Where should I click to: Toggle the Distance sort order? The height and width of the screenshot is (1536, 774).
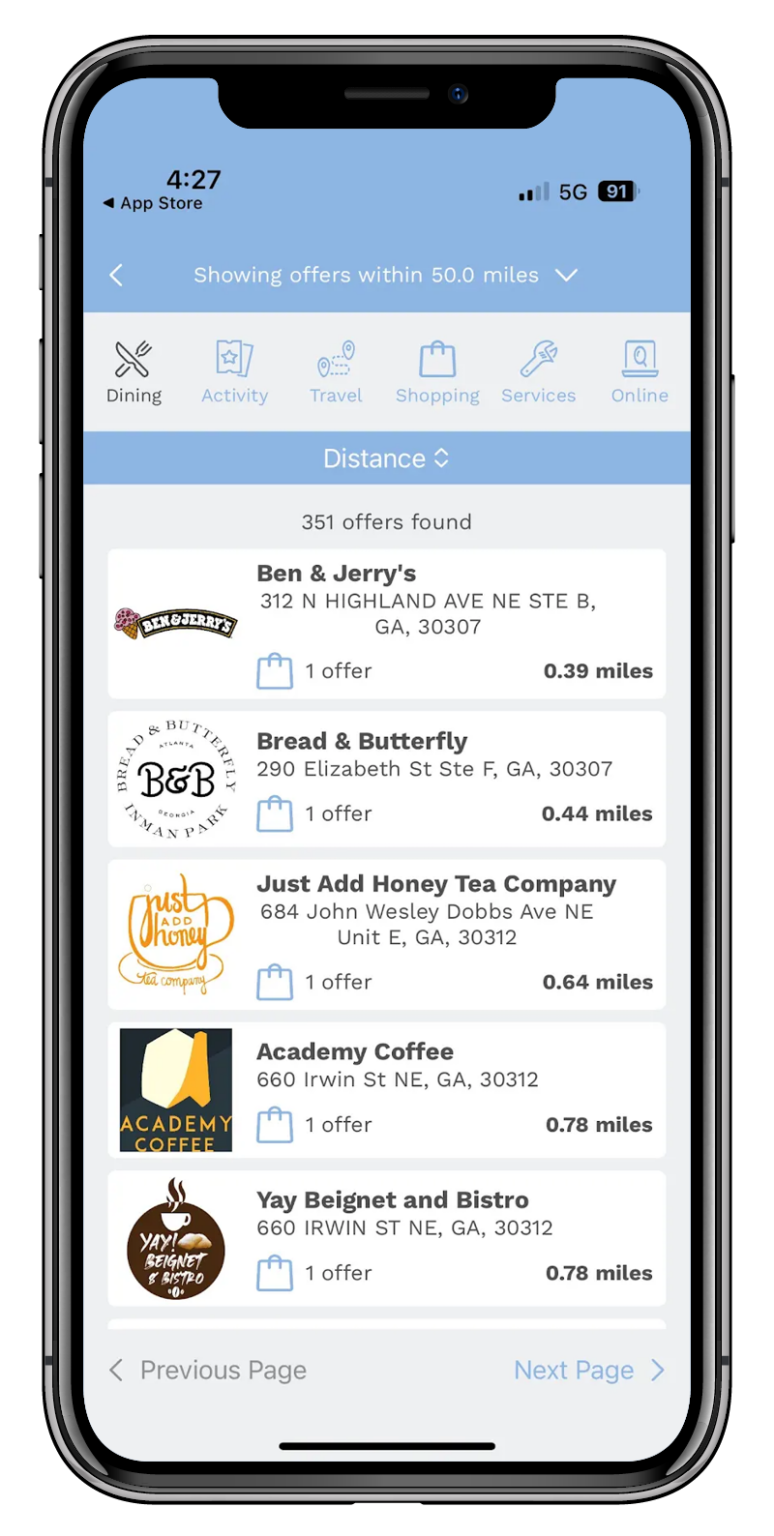tap(387, 458)
